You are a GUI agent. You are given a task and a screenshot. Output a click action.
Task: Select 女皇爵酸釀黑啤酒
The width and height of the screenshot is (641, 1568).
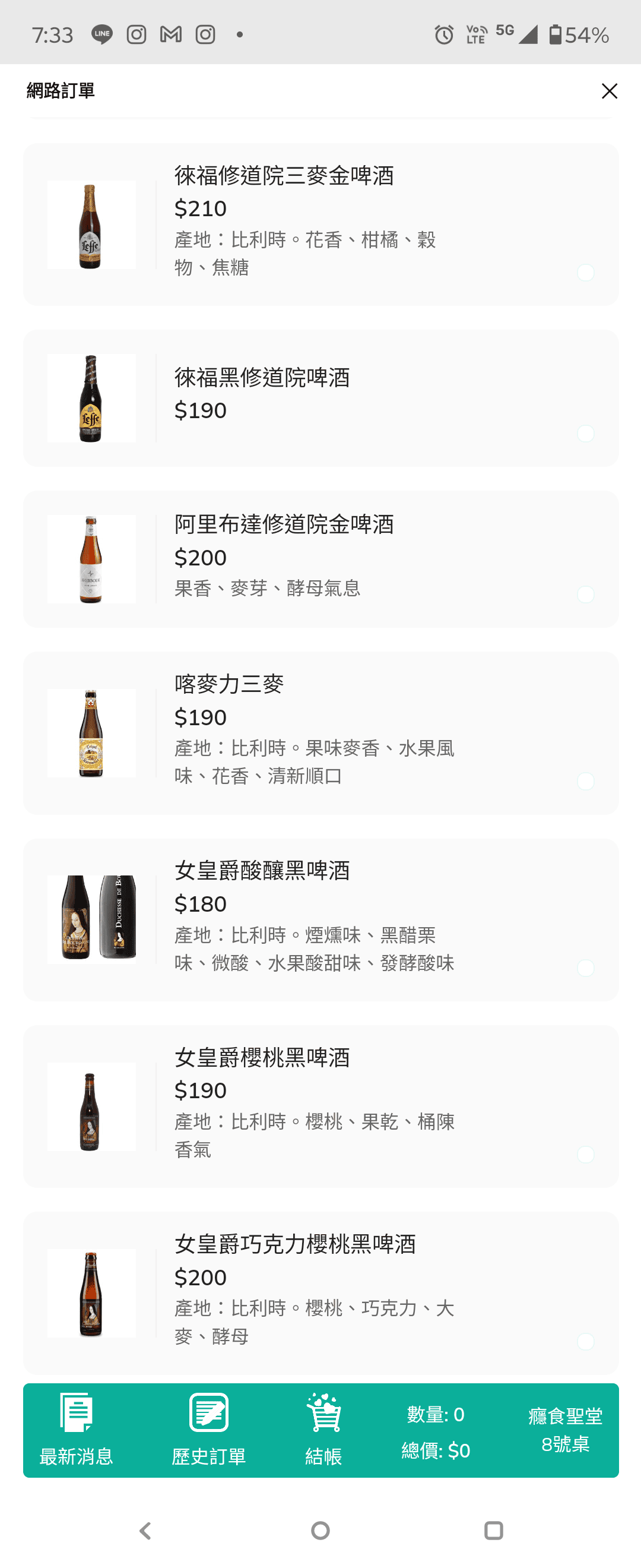[320, 919]
